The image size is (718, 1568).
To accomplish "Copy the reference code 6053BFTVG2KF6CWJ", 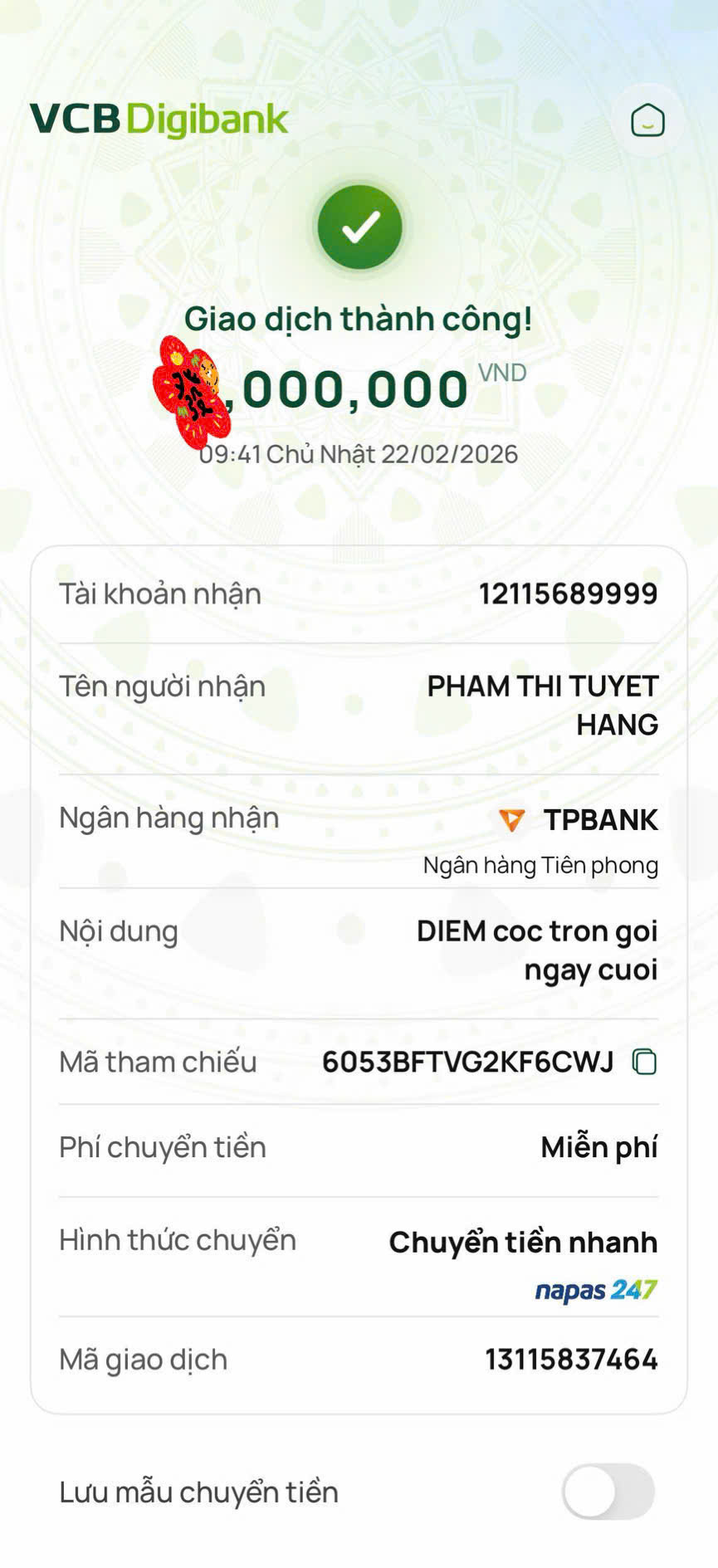I will (x=644, y=1062).
